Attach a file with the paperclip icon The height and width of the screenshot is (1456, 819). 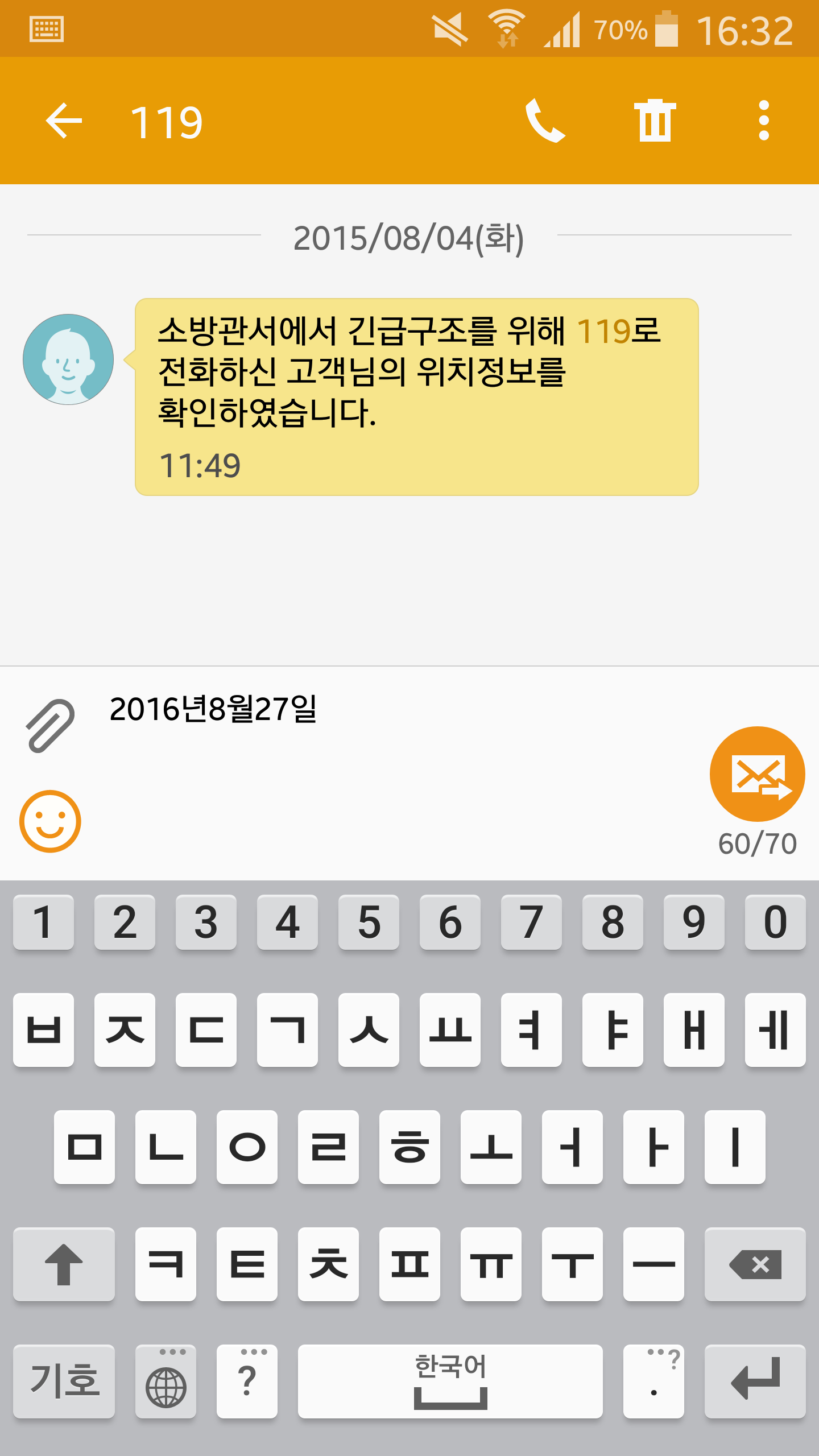50,726
